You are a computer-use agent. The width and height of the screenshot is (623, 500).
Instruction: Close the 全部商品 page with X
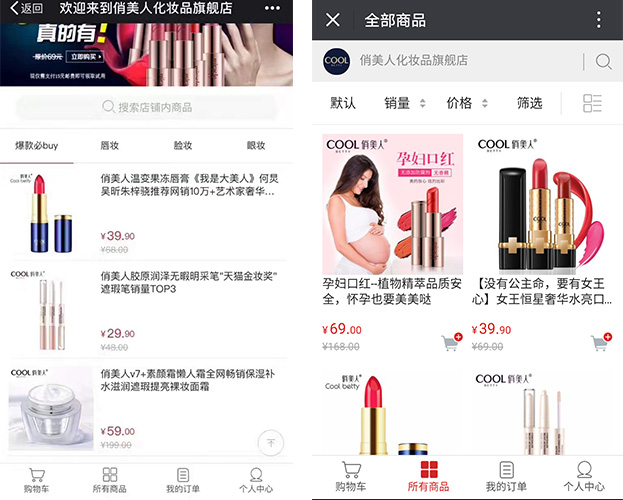click(x=333, y=20)
